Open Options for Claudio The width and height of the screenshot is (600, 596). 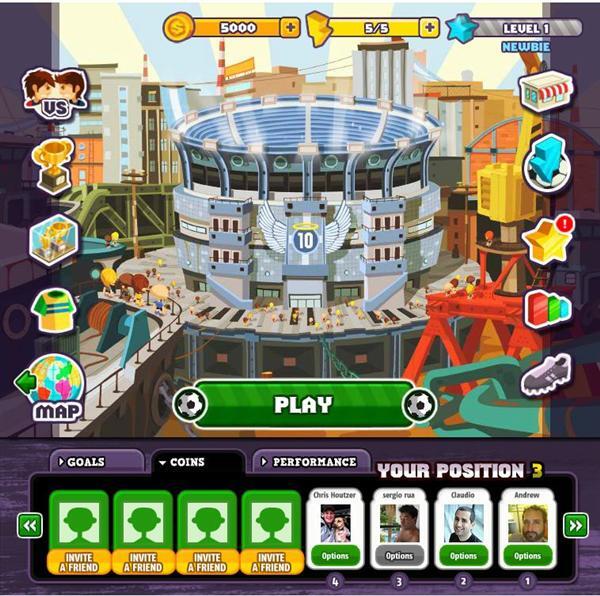click(x=463, y=556)
